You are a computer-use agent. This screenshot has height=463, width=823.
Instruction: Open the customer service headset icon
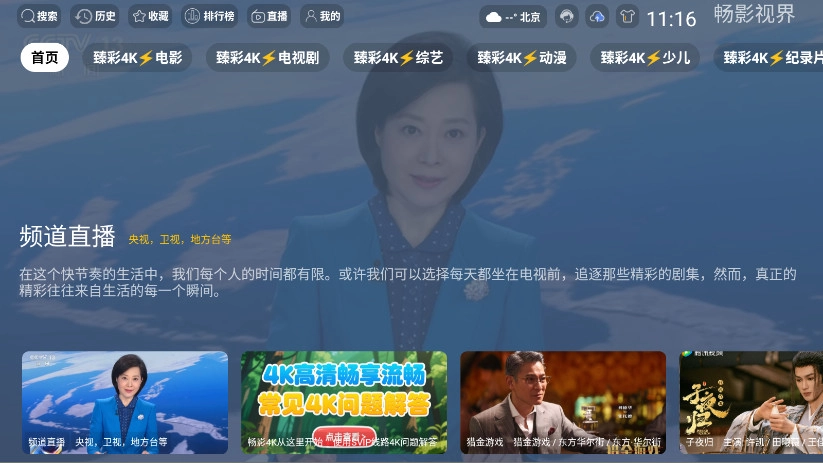pos(567,17)
